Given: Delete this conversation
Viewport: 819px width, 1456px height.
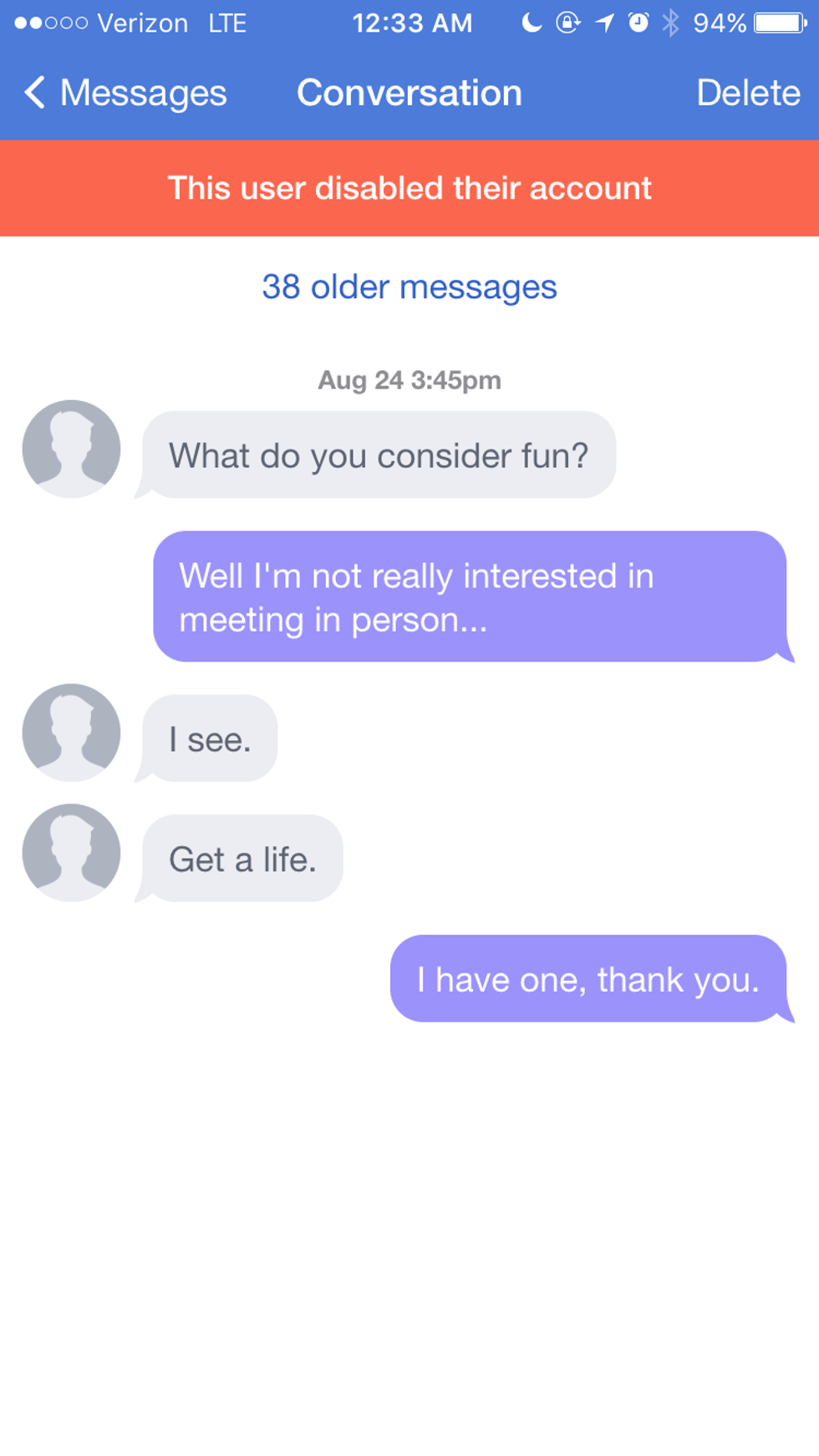Looking at the screenshot, I should click(x=747, y=93).
